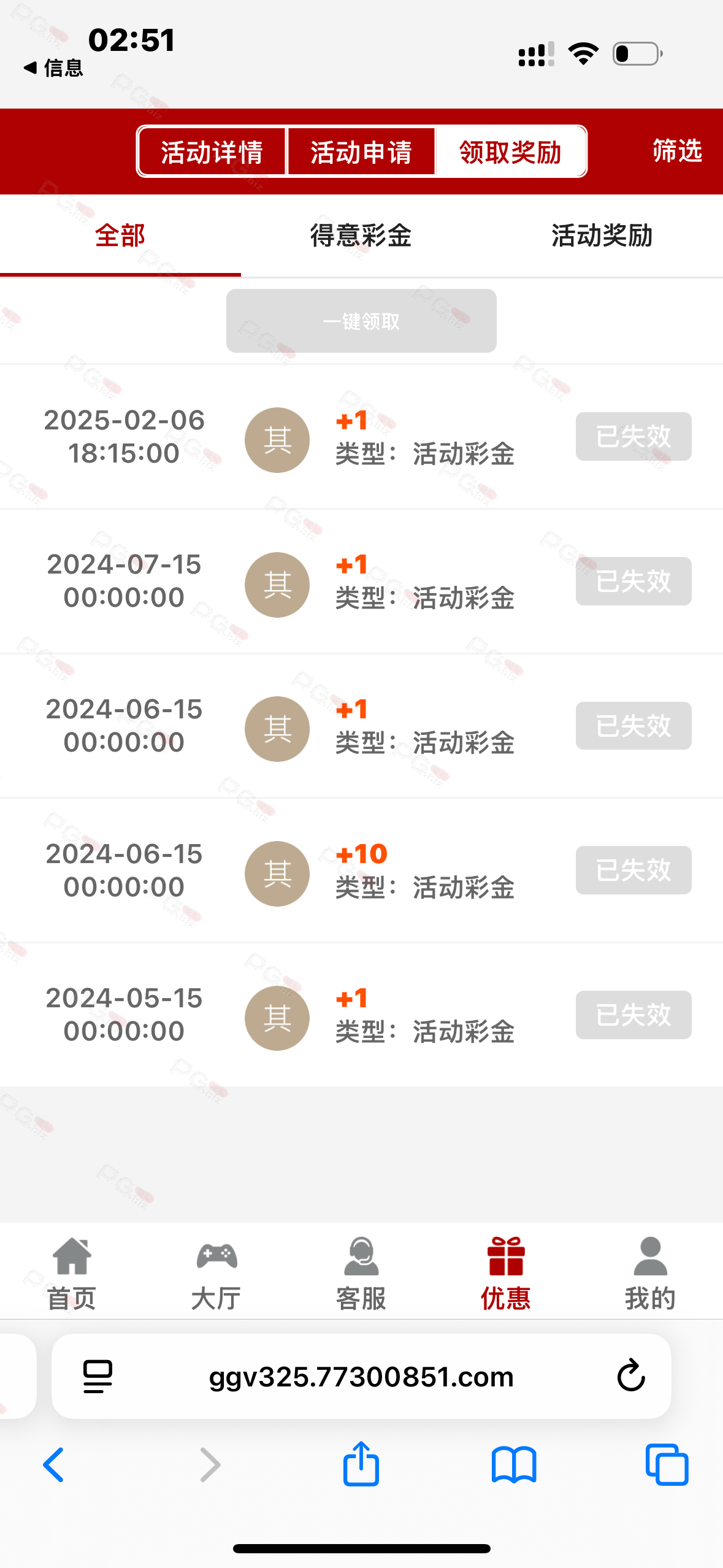Tap the 一键领取 button
723x1568 pixels.
pos(361,321)
